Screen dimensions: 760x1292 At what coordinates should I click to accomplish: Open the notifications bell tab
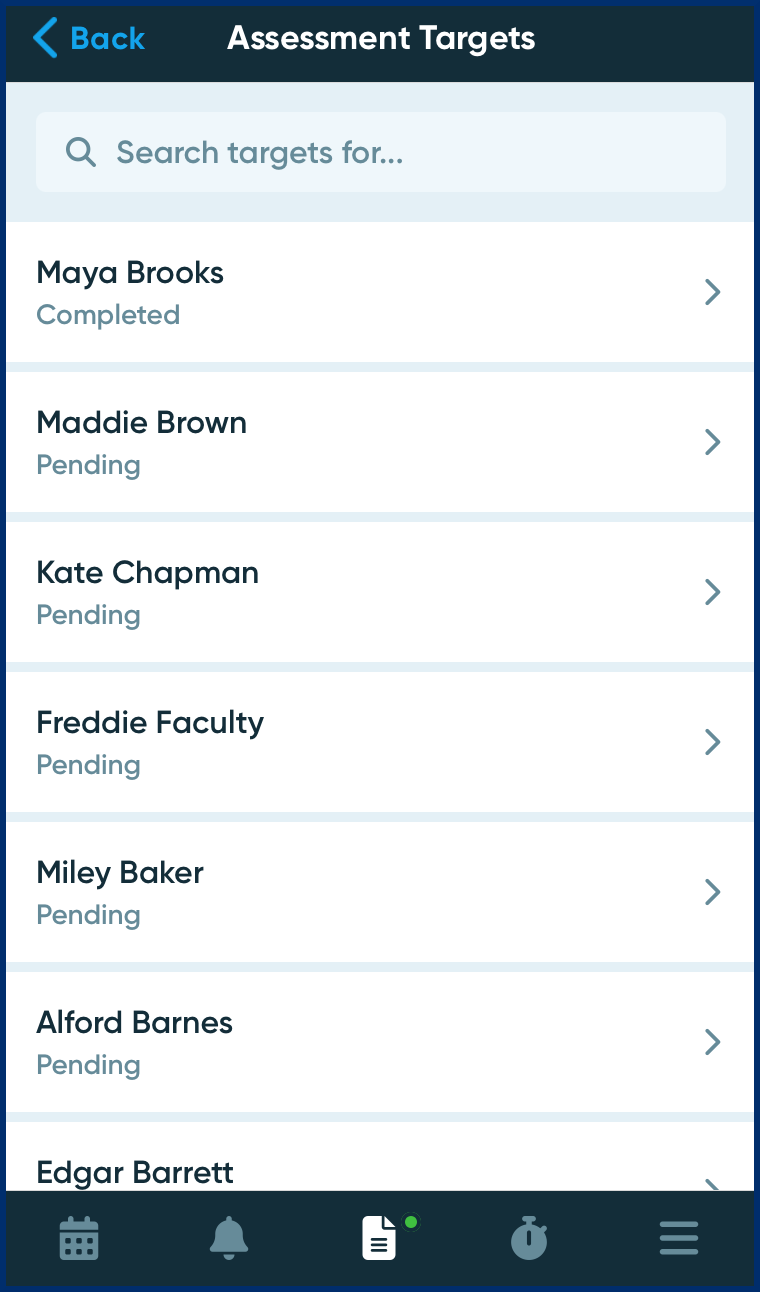(x=229, y=1239)
